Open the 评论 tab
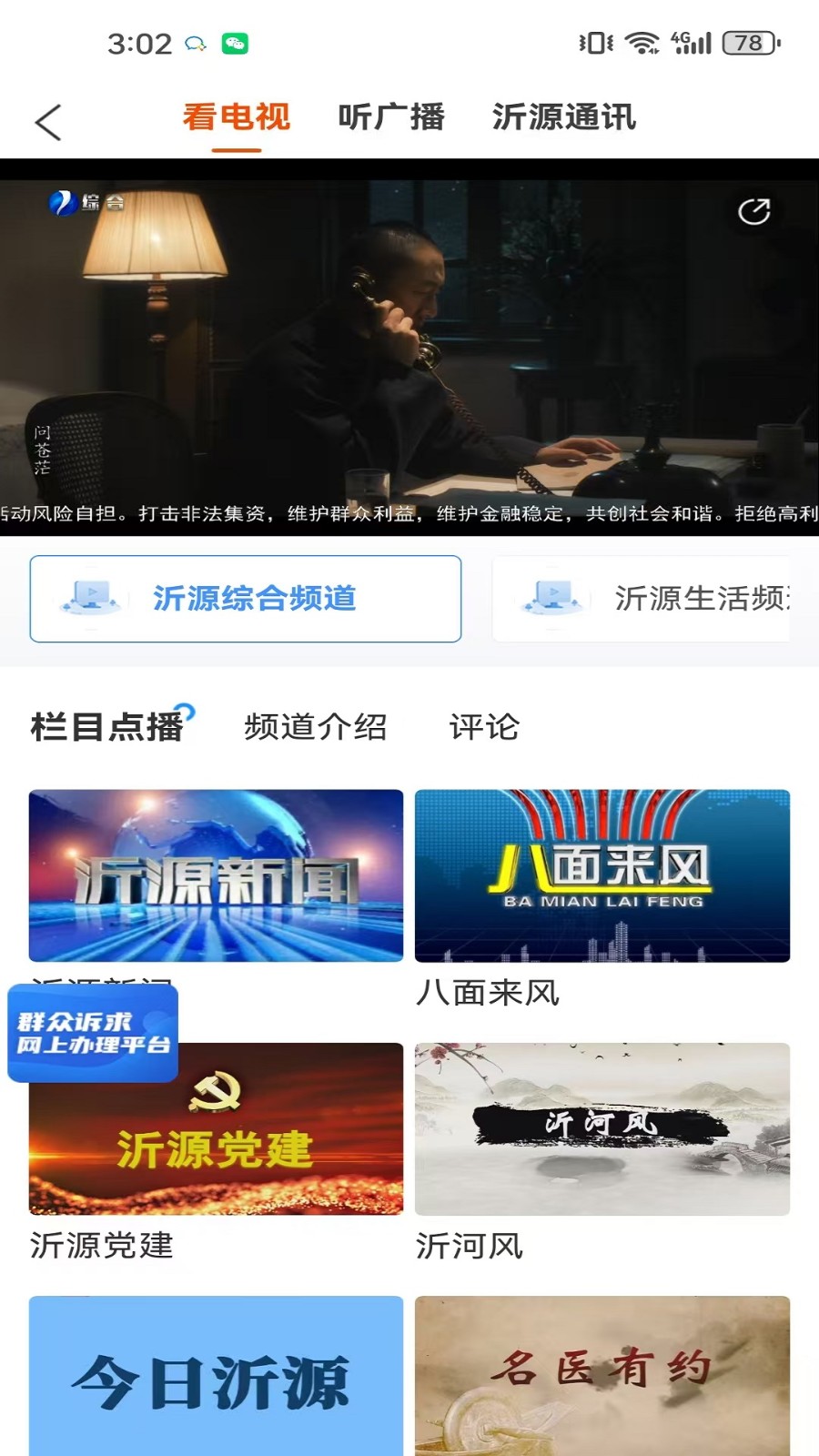Image resolution: width=819 pixels, height=1456 pixels. pyautogui.click(x=484, y=727)
